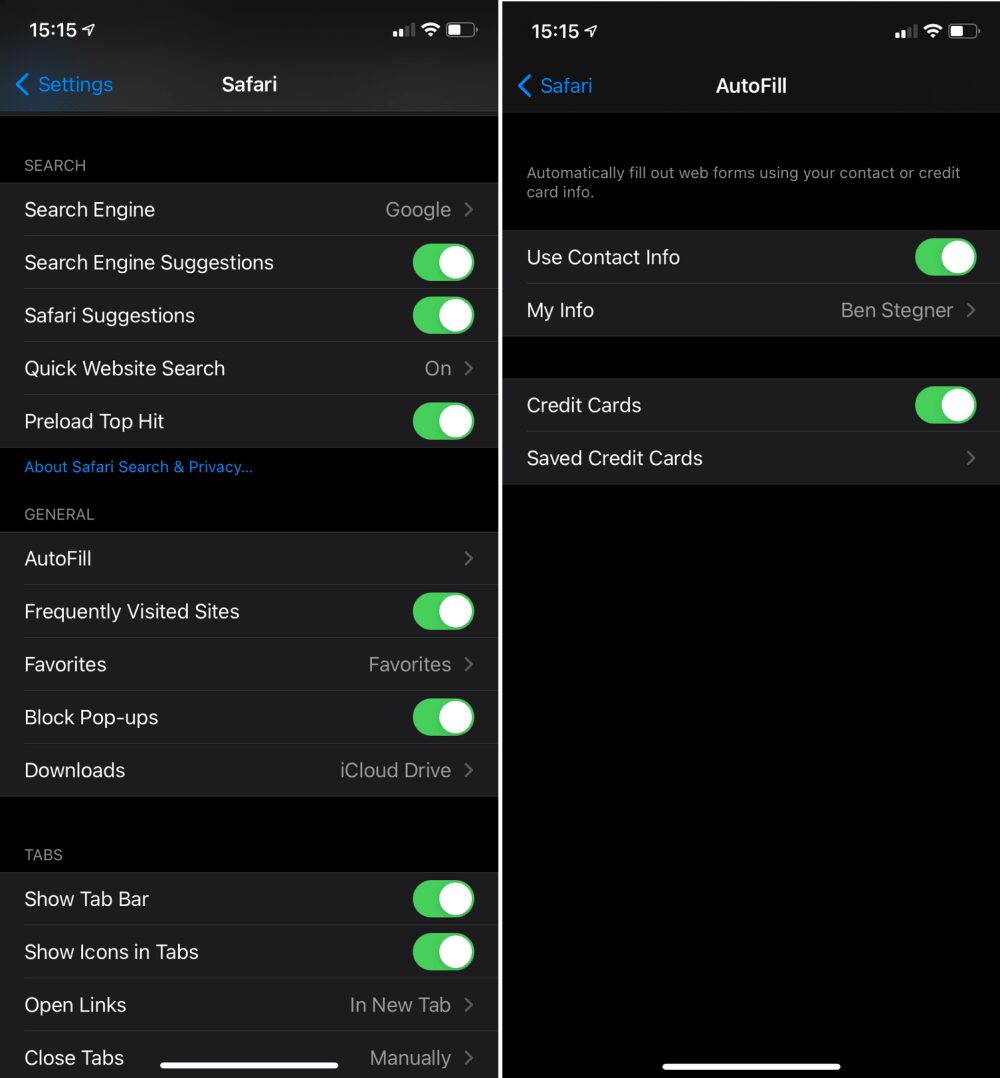Tap the battery indicator on AutoFill status bar
Viewport: 1000px width, 1078px height.
(964, 31)
